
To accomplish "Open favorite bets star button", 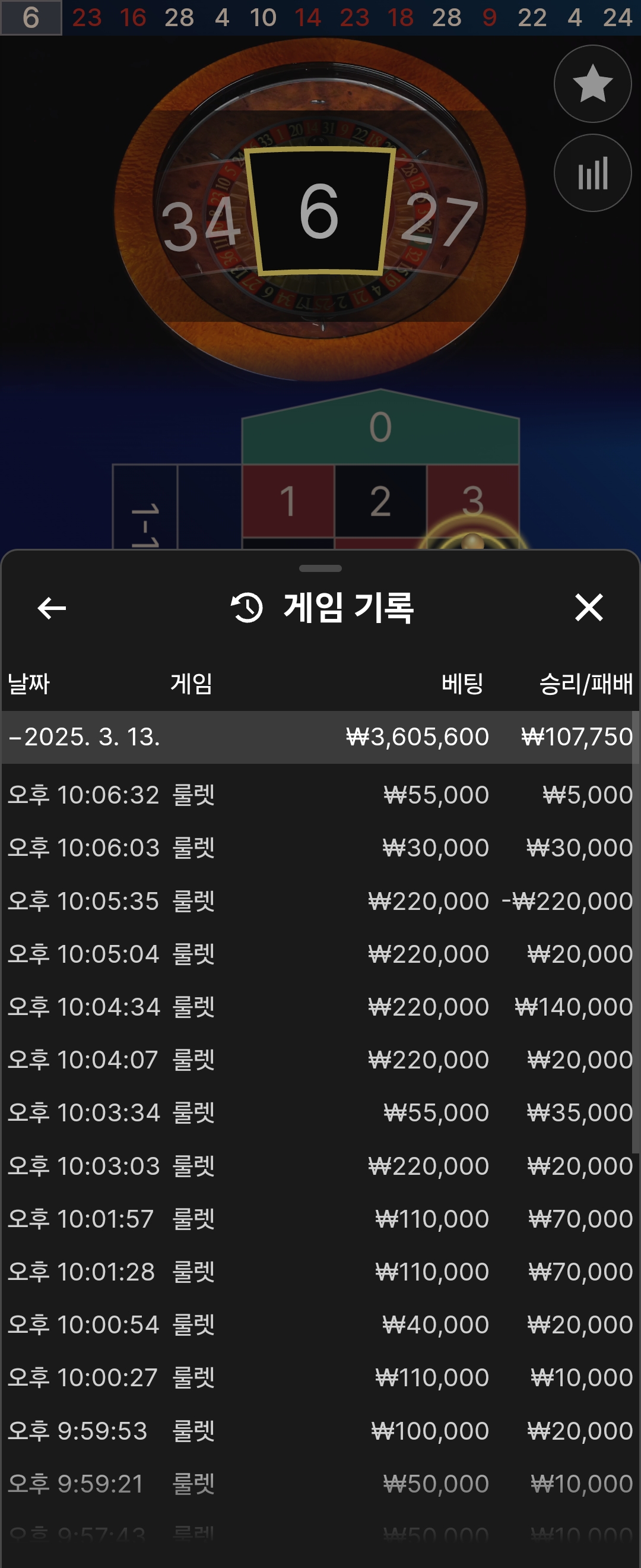I will pos(592,84).
